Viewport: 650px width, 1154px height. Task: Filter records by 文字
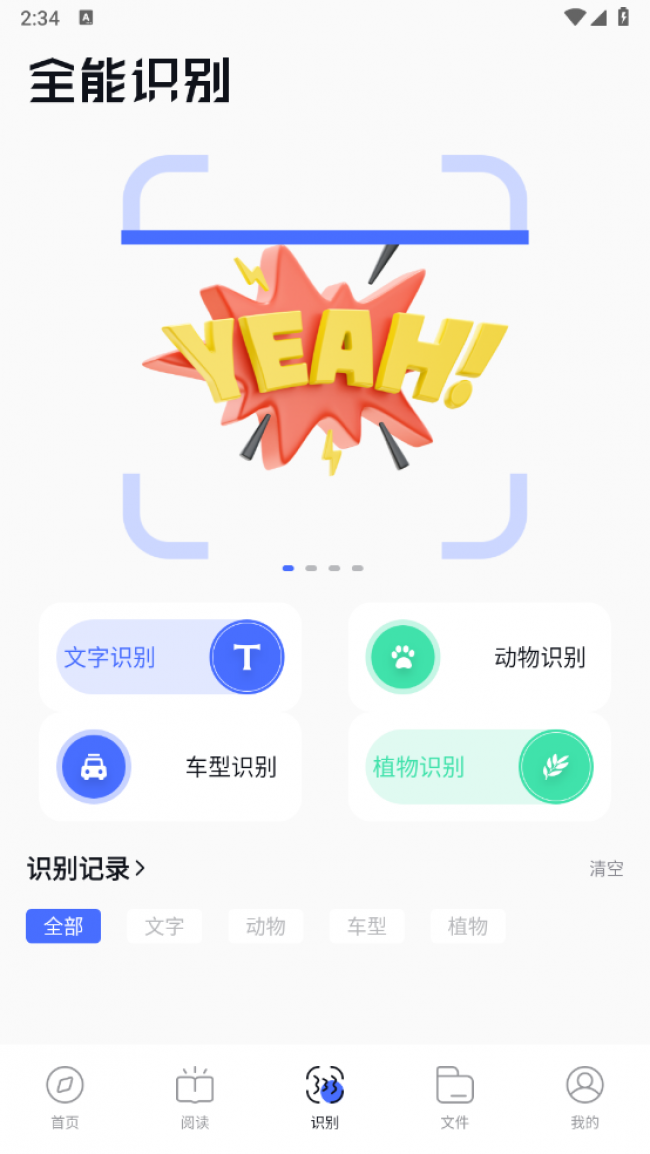[x=164, y=926]
